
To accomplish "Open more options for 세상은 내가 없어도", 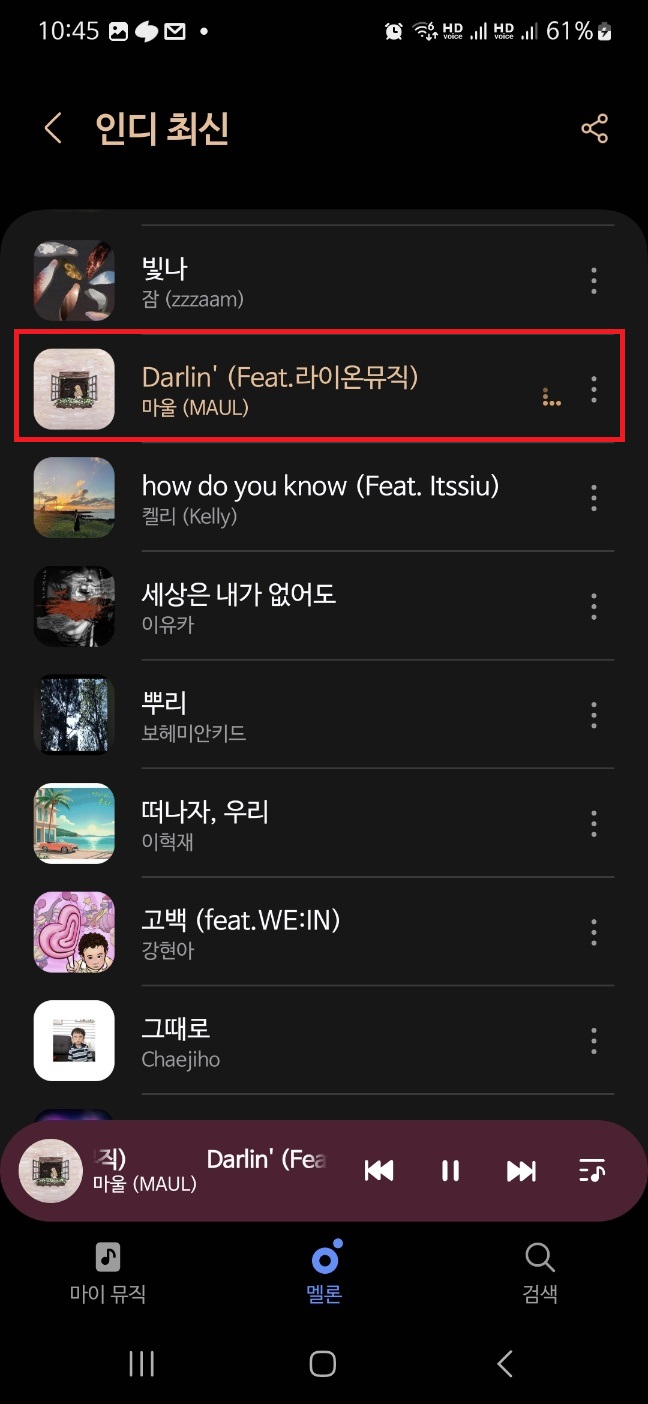I will pyautogui.click(x=594, y=606).
